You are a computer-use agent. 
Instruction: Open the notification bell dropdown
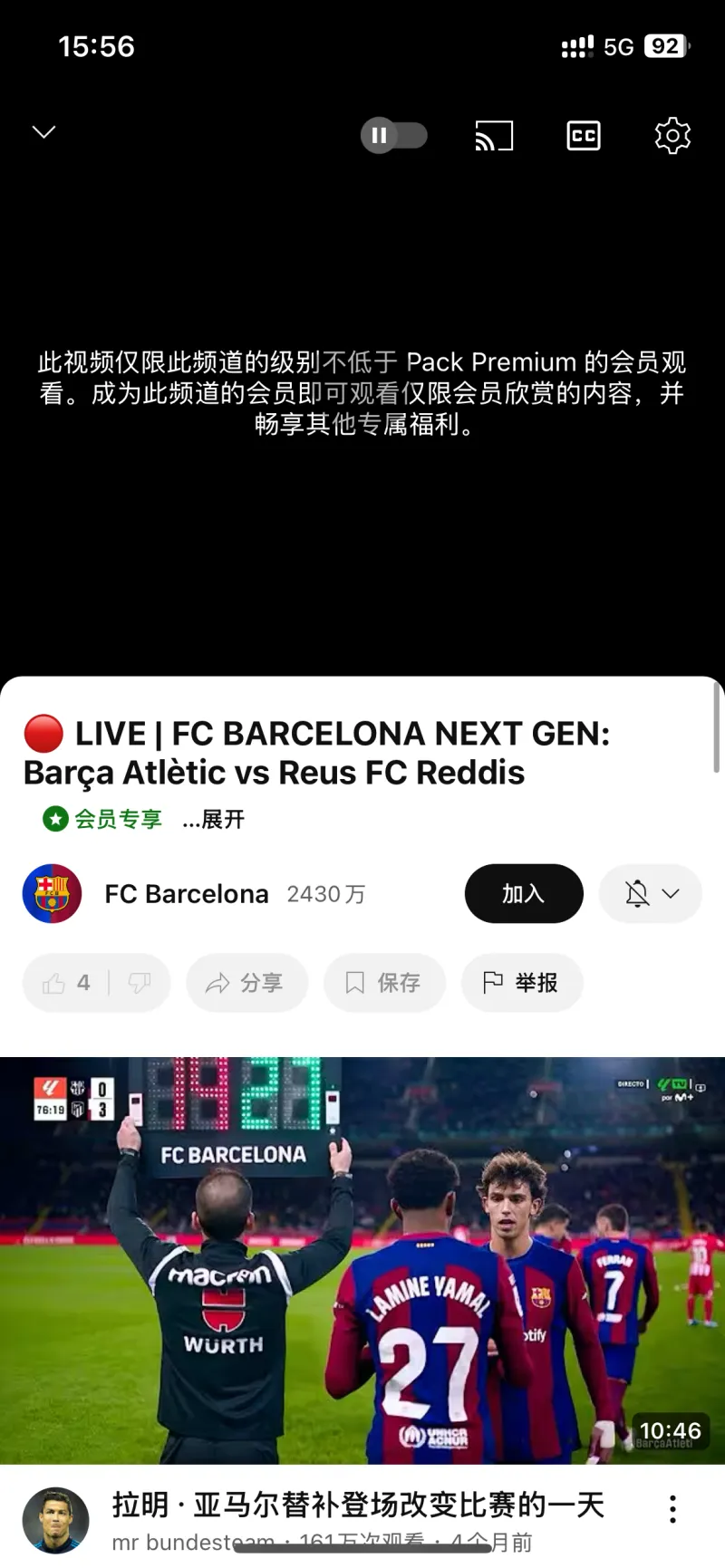[651, 894]
